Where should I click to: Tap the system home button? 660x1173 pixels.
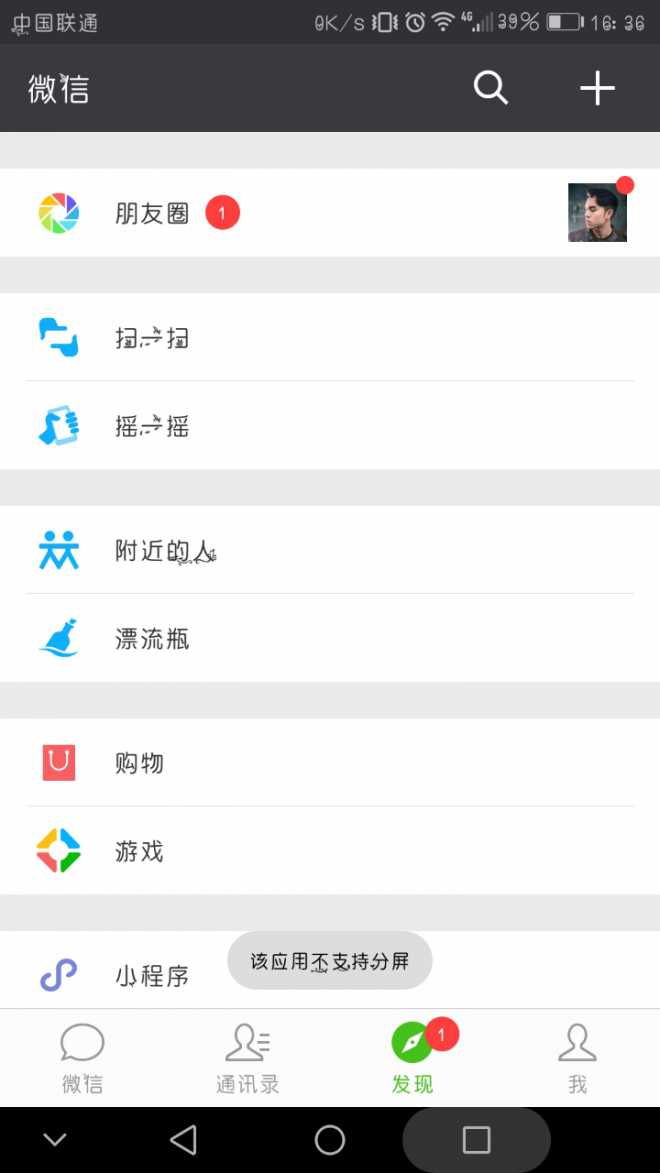330,1140
